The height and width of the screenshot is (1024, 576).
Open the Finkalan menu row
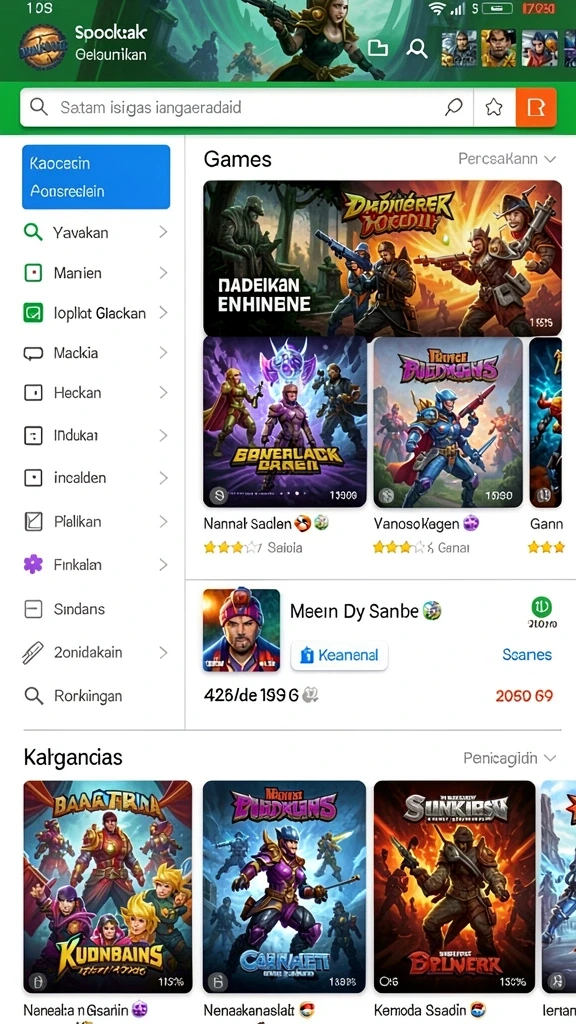point(96,565)
